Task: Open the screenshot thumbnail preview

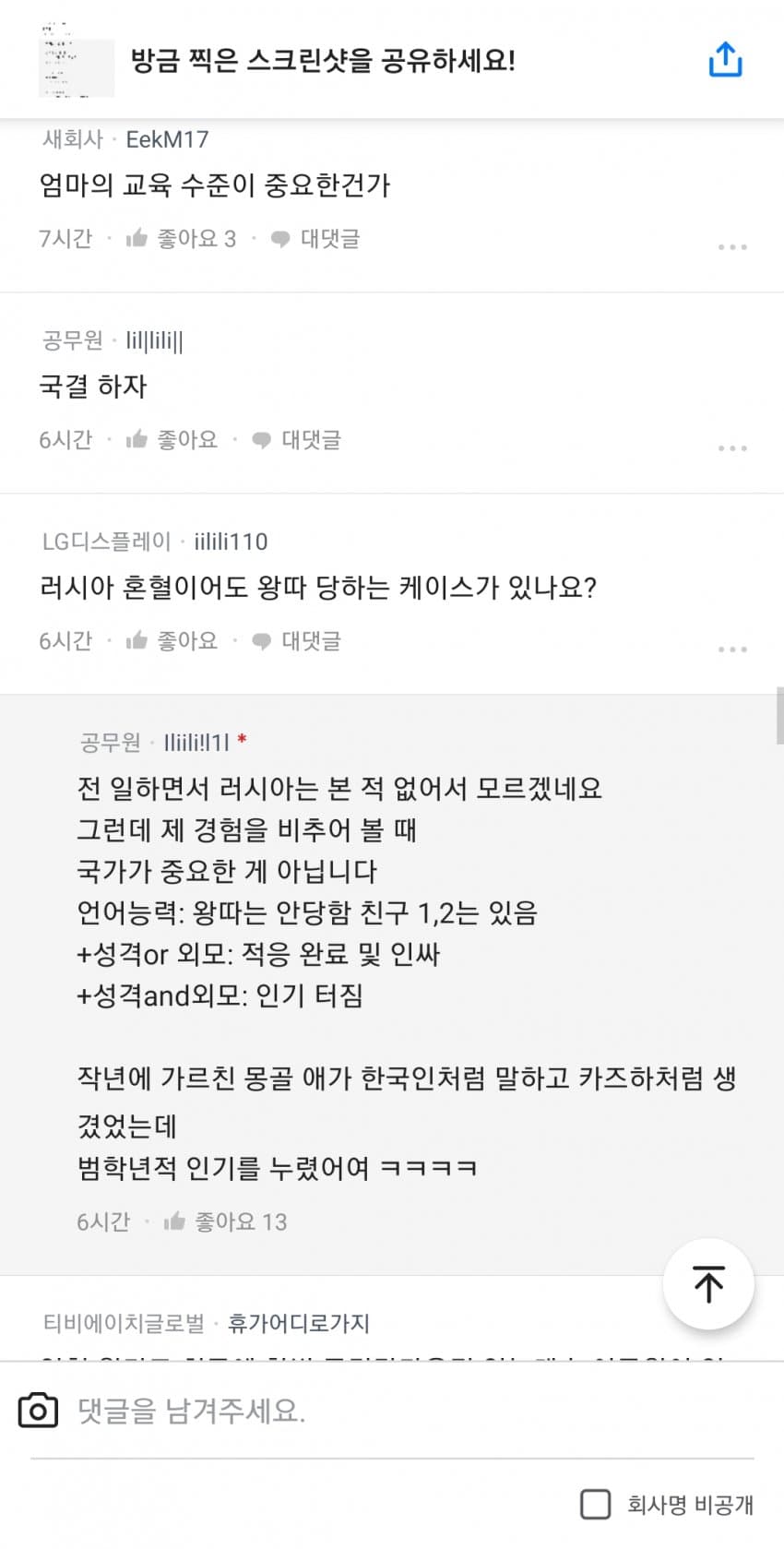Action: click(x=77, y=61)
